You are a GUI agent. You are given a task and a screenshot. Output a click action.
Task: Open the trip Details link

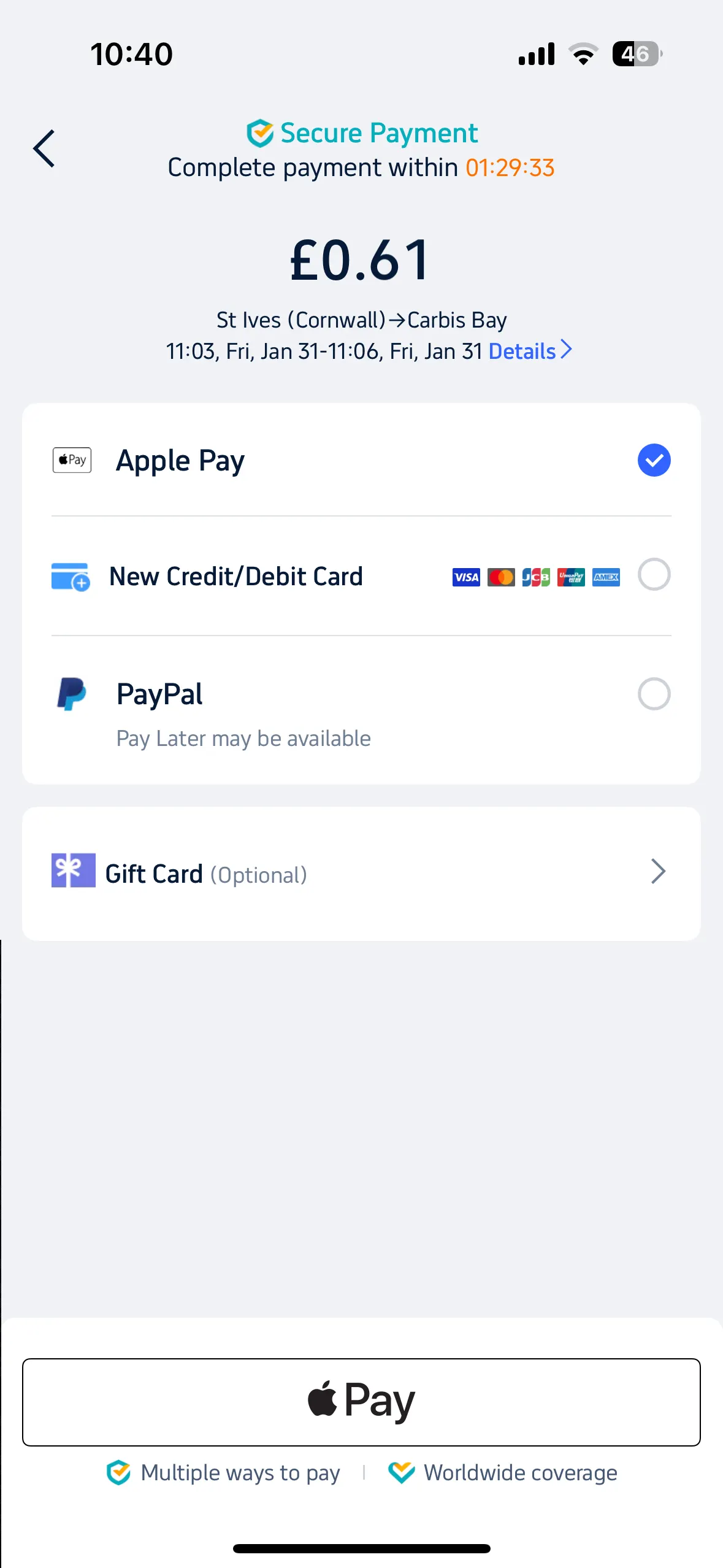[530, 351]
